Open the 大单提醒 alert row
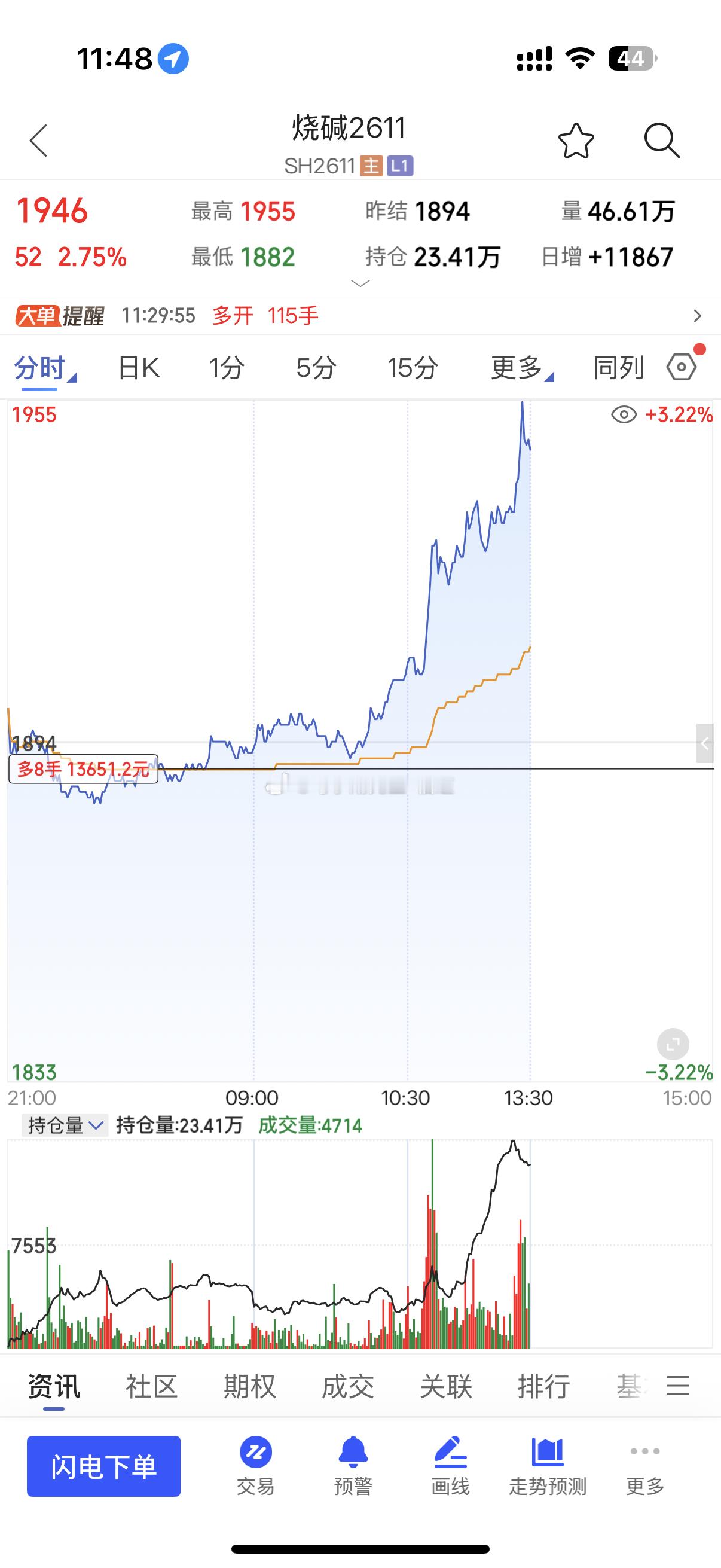Screen dimensions: 721x1568 click(x=360, y=316)
